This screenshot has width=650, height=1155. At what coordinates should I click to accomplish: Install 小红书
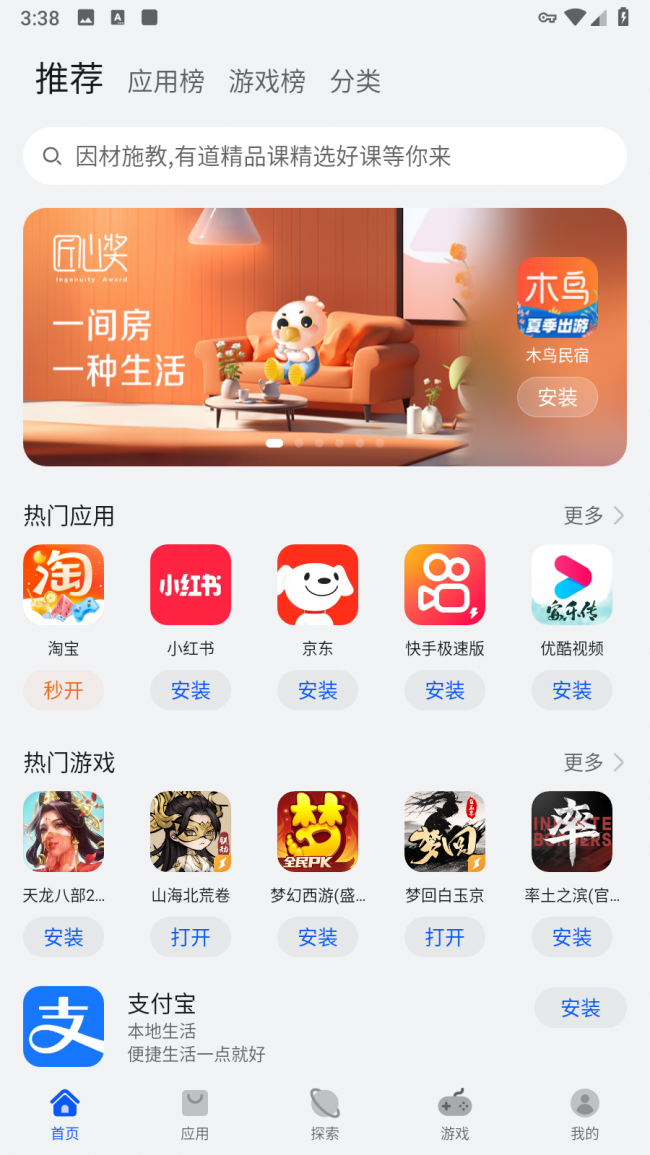tap(190, 690)
